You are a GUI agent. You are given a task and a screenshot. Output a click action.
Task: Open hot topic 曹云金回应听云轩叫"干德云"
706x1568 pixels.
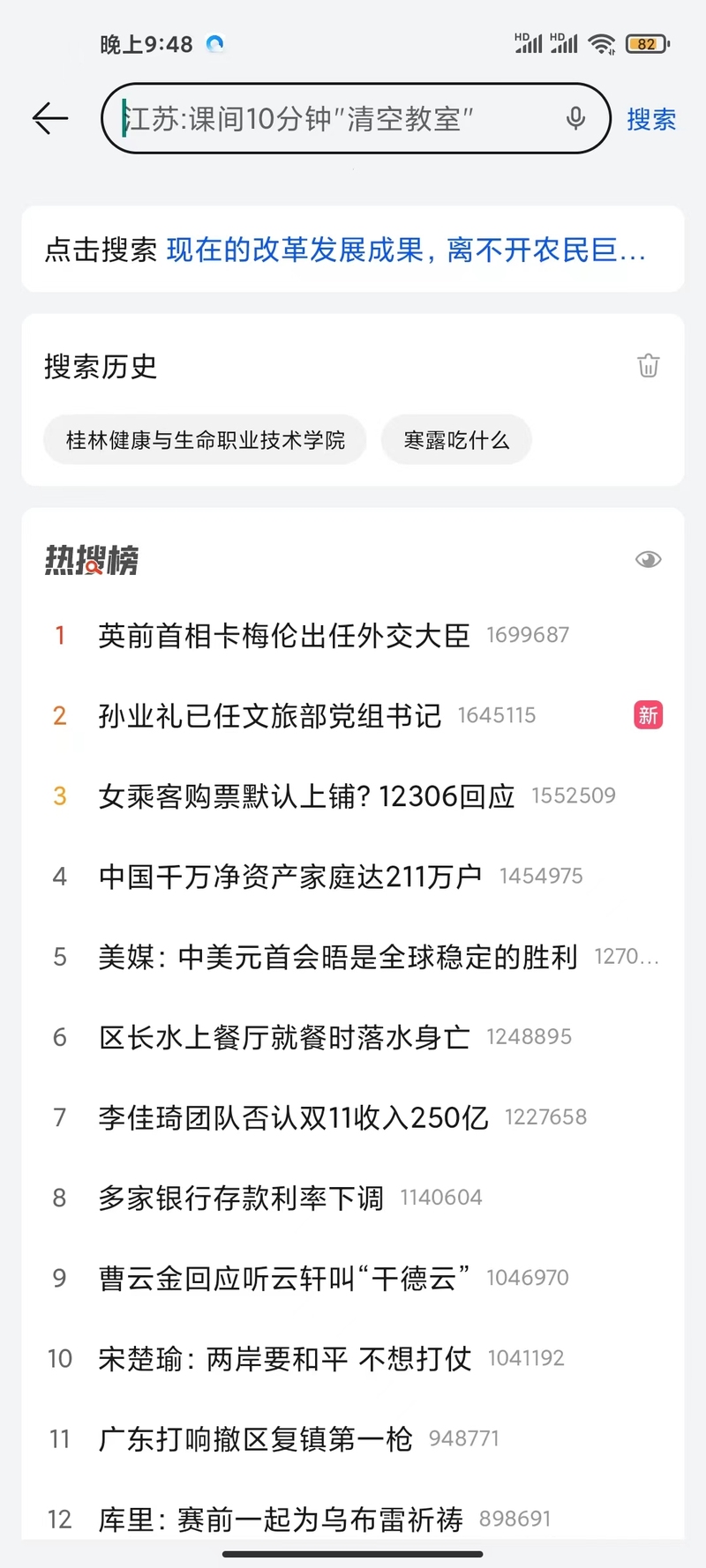353,1278
